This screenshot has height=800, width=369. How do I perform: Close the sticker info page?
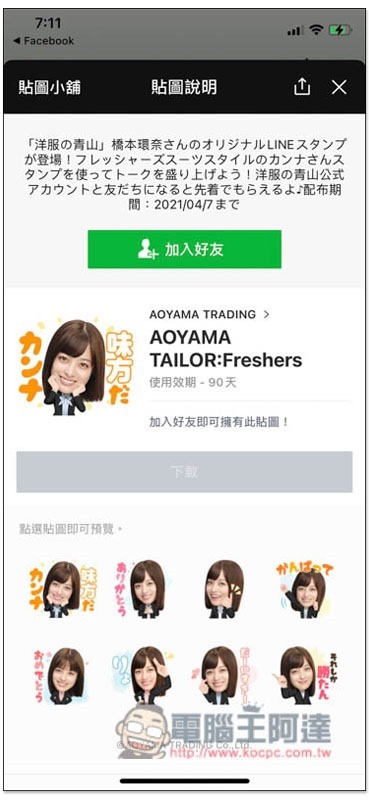339,87
